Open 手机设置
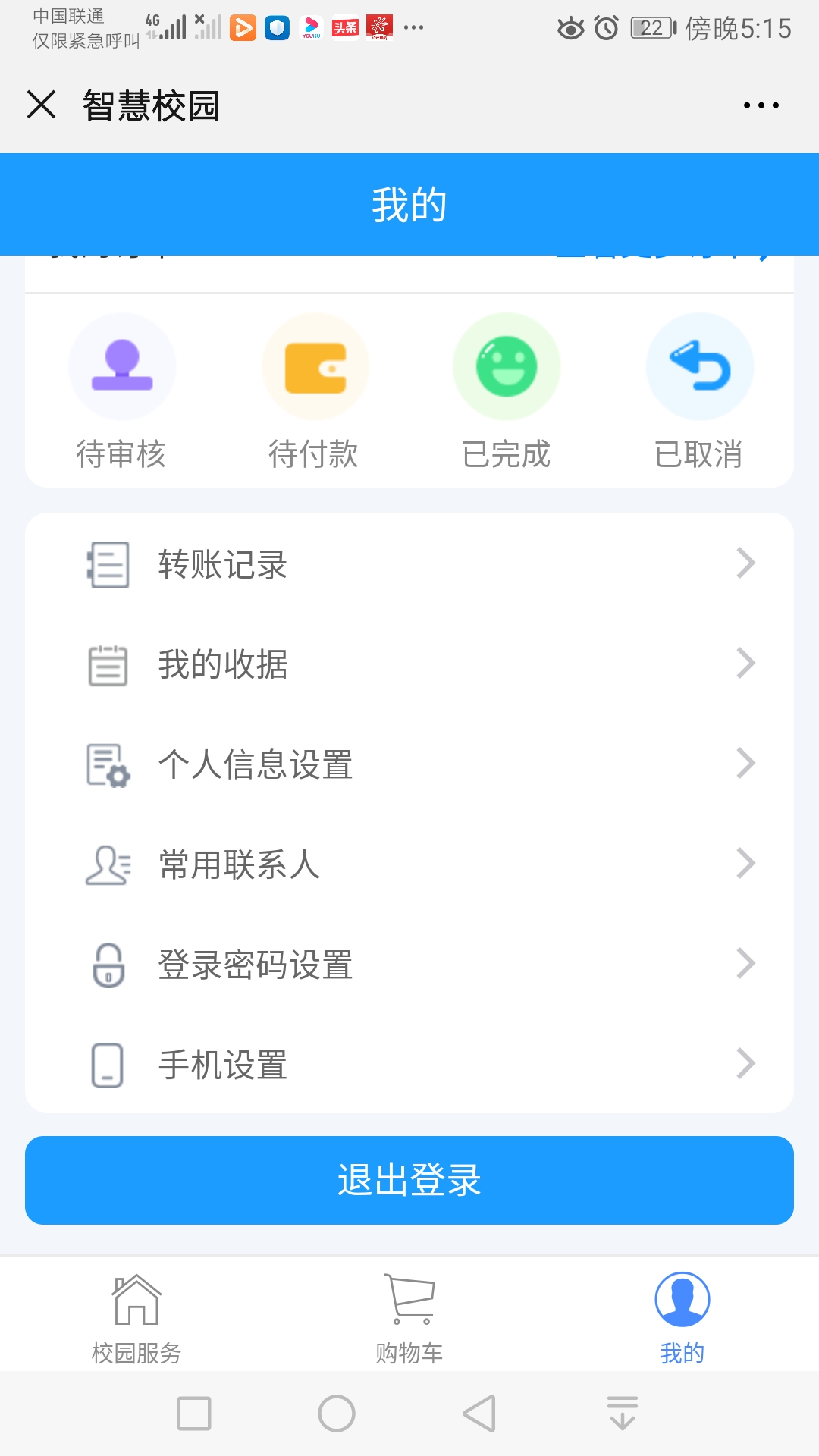This screenshot has height=1456, width=819. (x=409, y=1065)
